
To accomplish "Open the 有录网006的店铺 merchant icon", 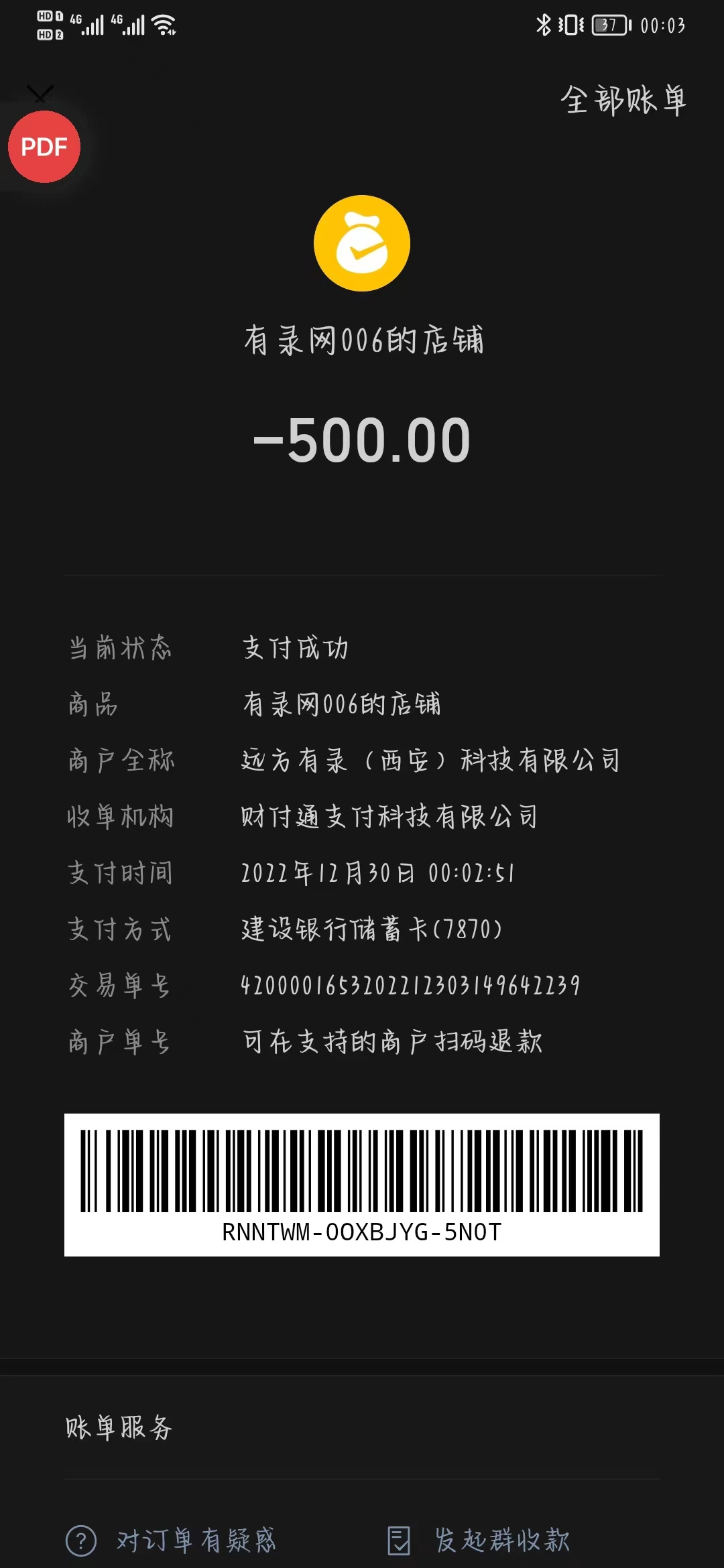I will pos(362,243).
